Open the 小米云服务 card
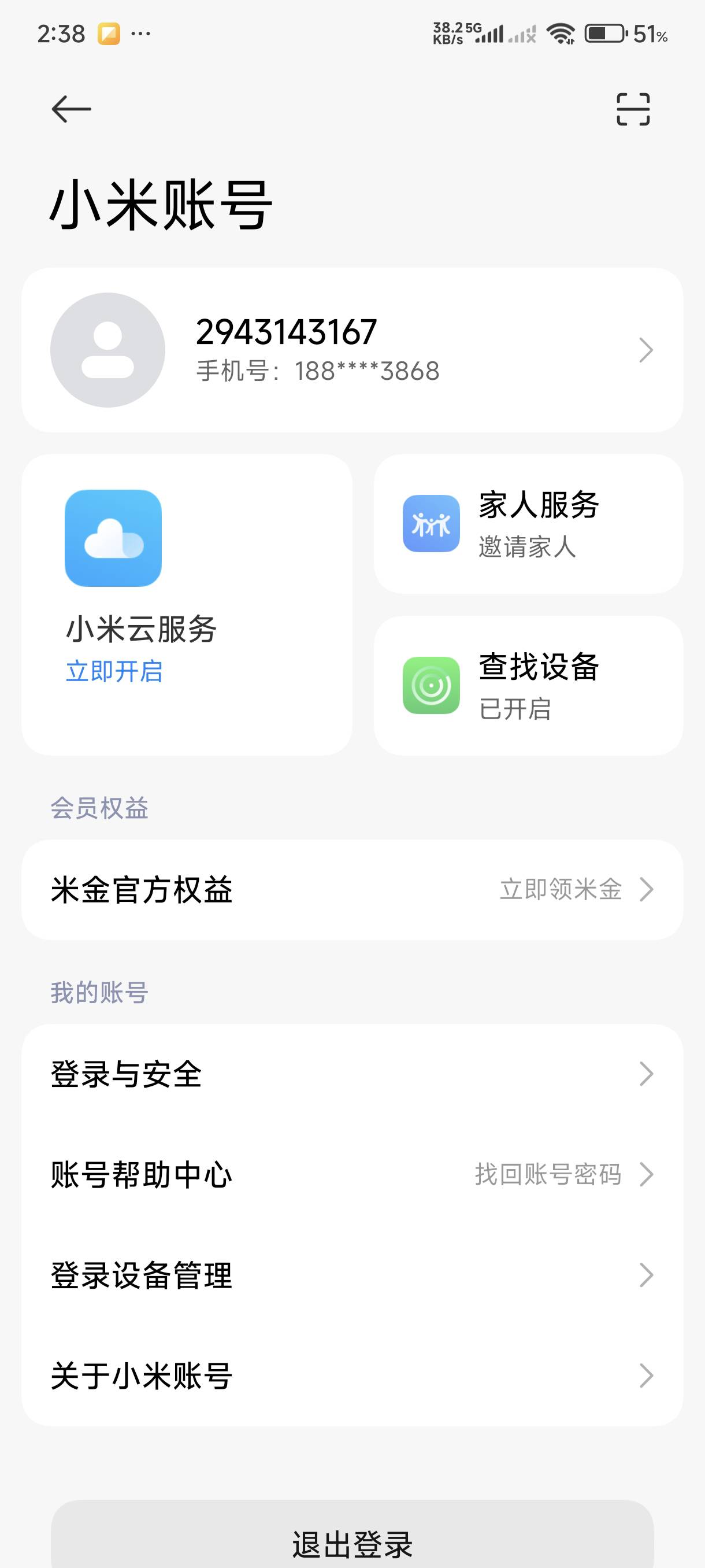This screenshot has width=705, height=1568. [187, 604]
